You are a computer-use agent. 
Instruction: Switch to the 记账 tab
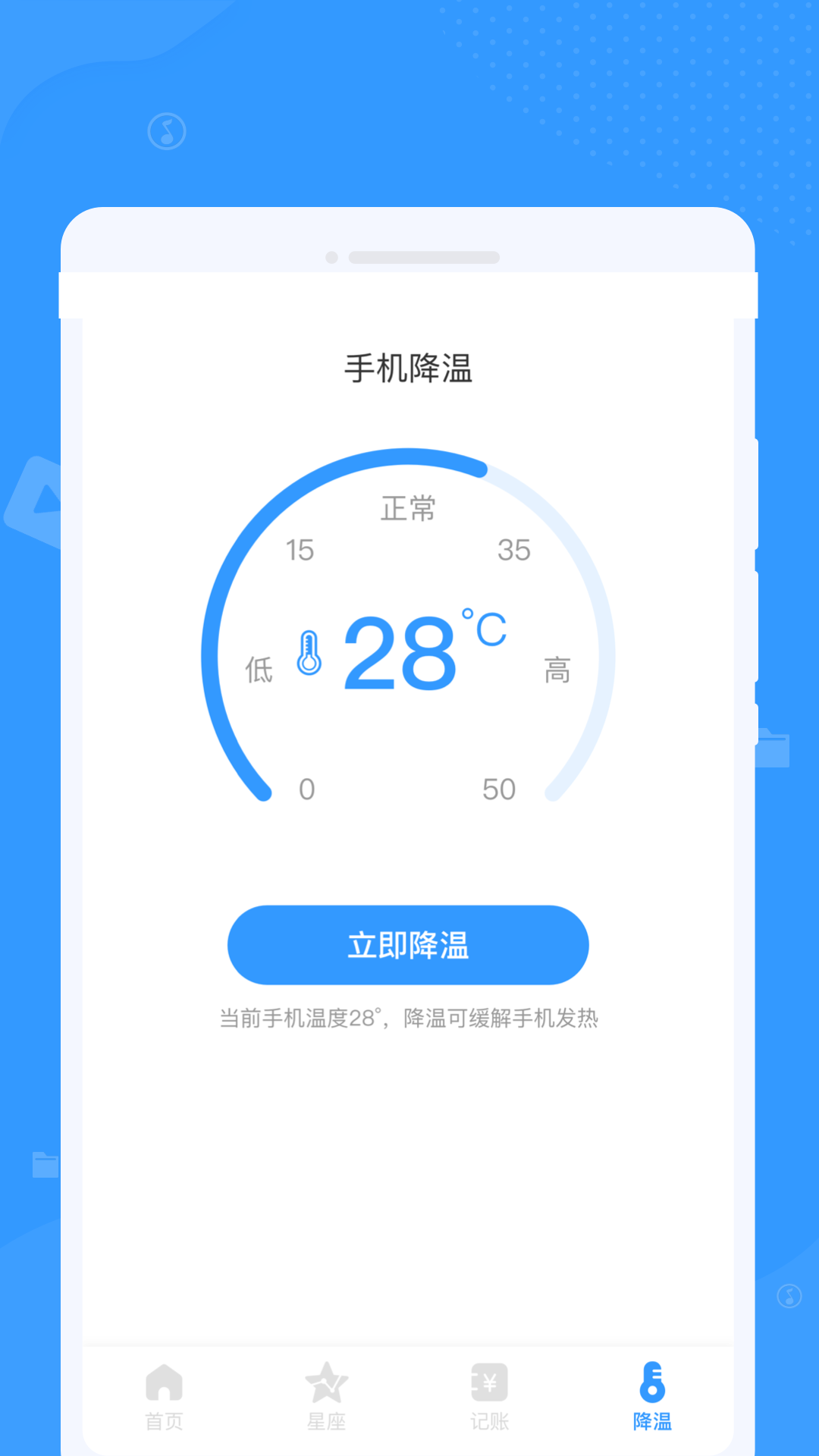(489, 1399)
